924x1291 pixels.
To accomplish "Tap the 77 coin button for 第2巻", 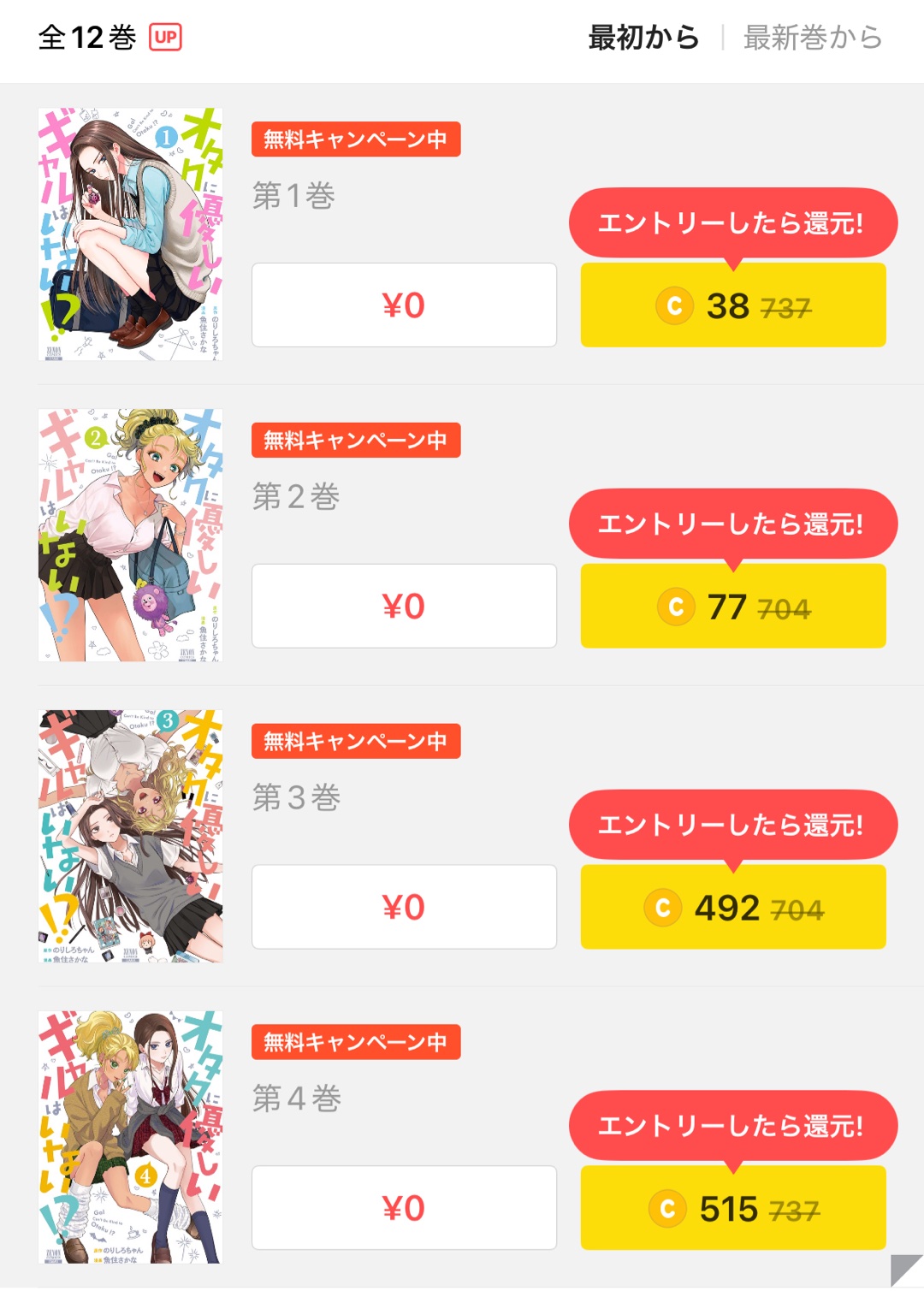I will click(x=733, y=607).
